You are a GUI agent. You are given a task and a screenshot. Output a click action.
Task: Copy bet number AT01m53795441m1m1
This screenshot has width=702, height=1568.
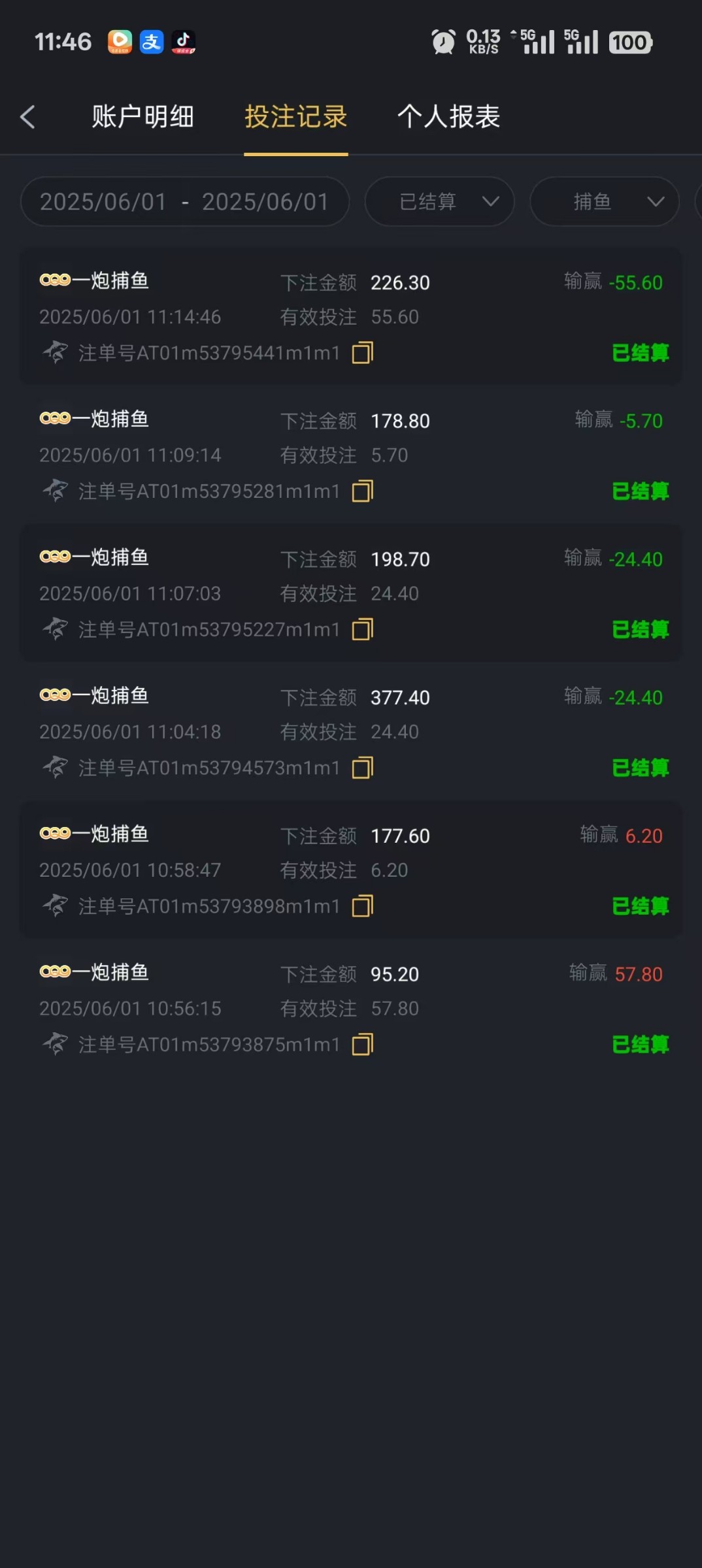click(x=363, y=353)
